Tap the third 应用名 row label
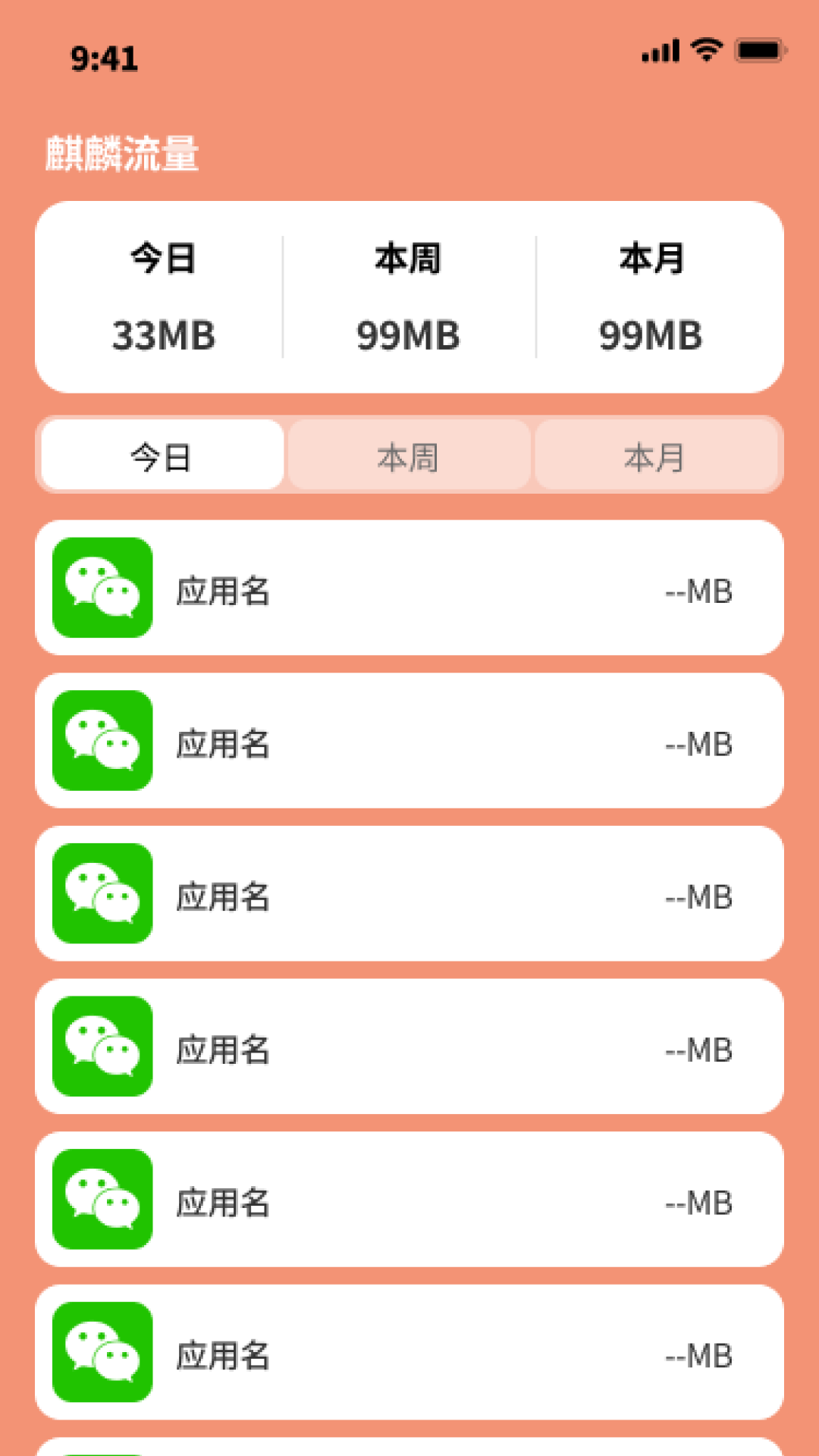 click(224, 899)
